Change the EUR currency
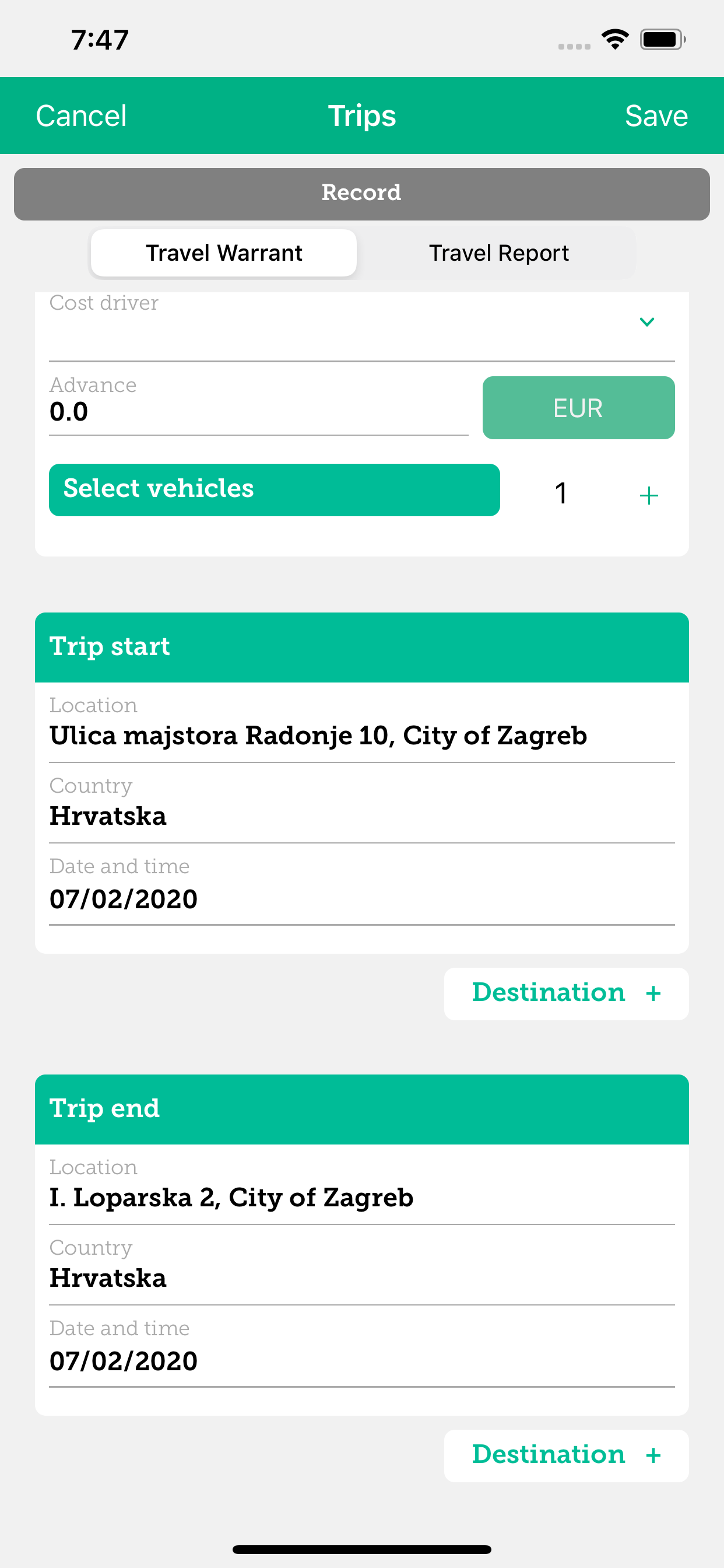Screen dimensions: 724x1568 [579, 407]
